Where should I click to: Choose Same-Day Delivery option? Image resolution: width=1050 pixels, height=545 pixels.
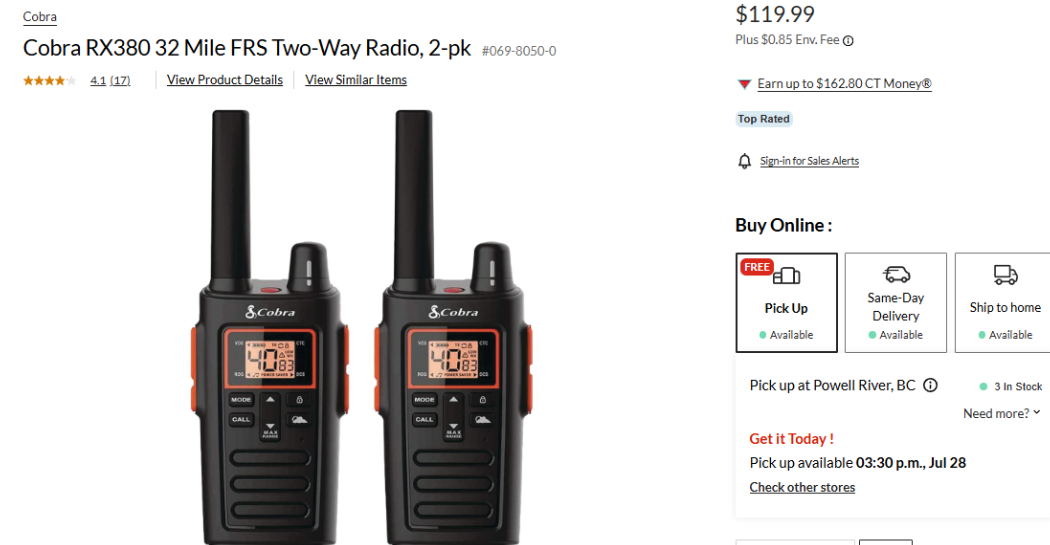point(895,302)
